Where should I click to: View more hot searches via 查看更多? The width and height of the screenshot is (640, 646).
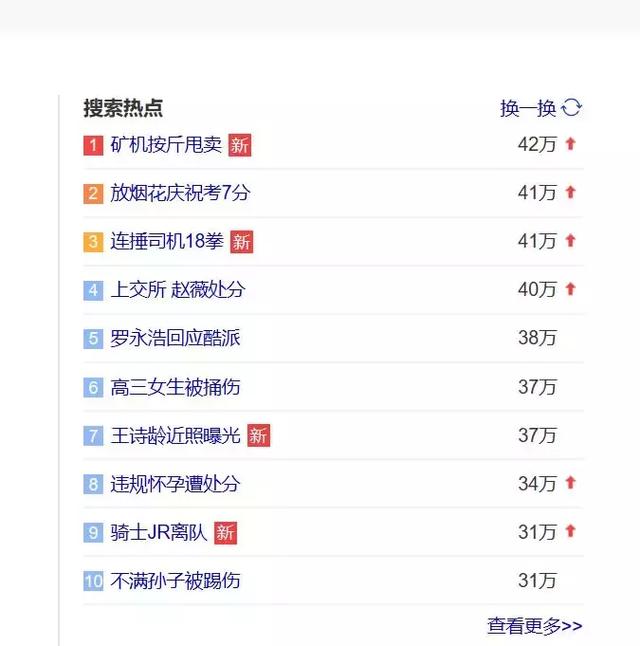point(534,626)
